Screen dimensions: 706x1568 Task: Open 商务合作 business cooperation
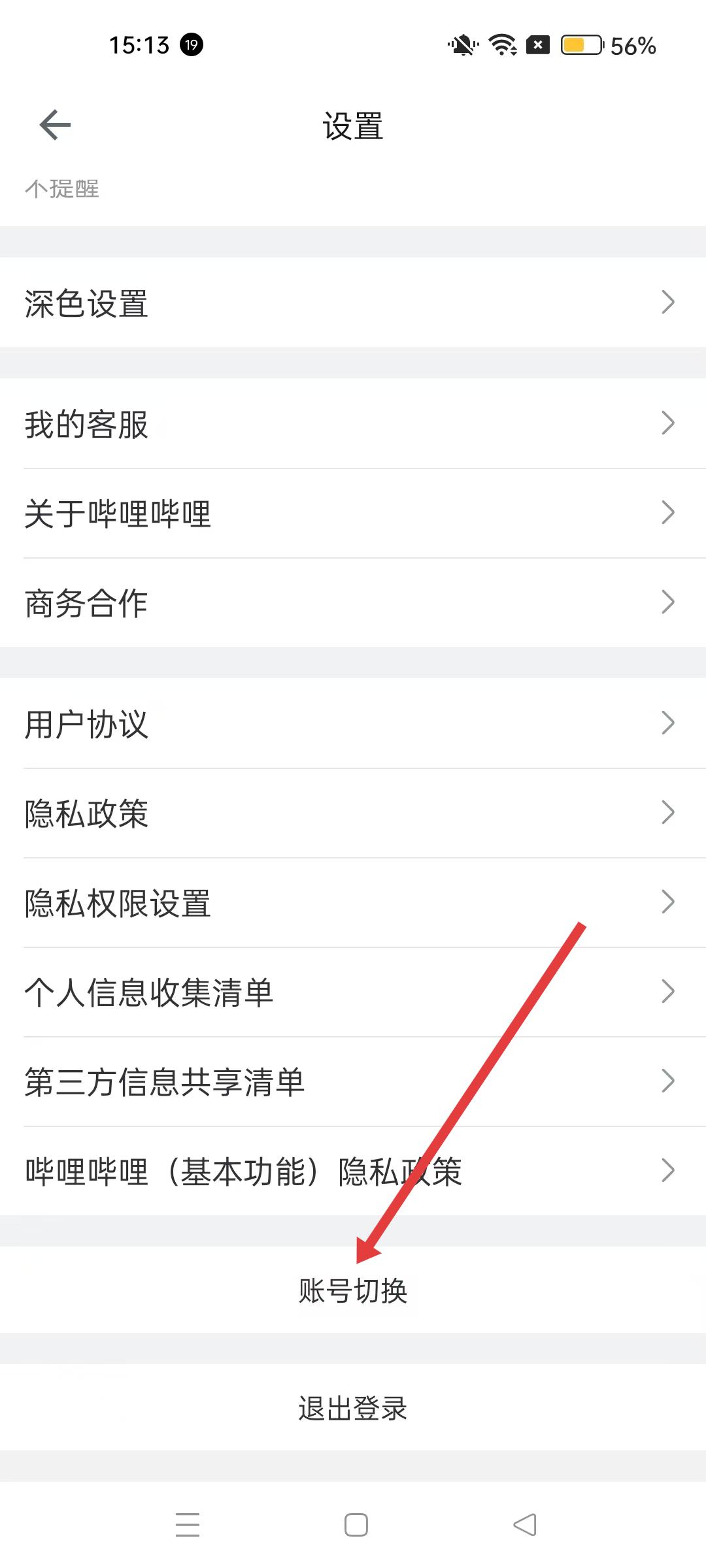pos(353,602)
